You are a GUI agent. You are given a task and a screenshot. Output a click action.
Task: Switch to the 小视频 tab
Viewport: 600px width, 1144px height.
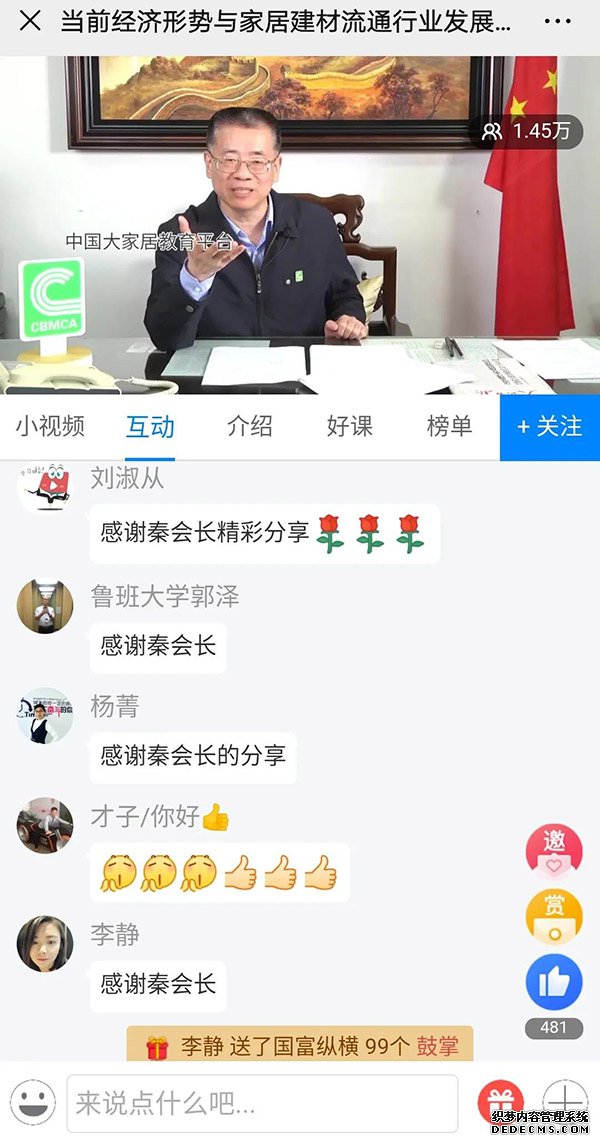50,426
